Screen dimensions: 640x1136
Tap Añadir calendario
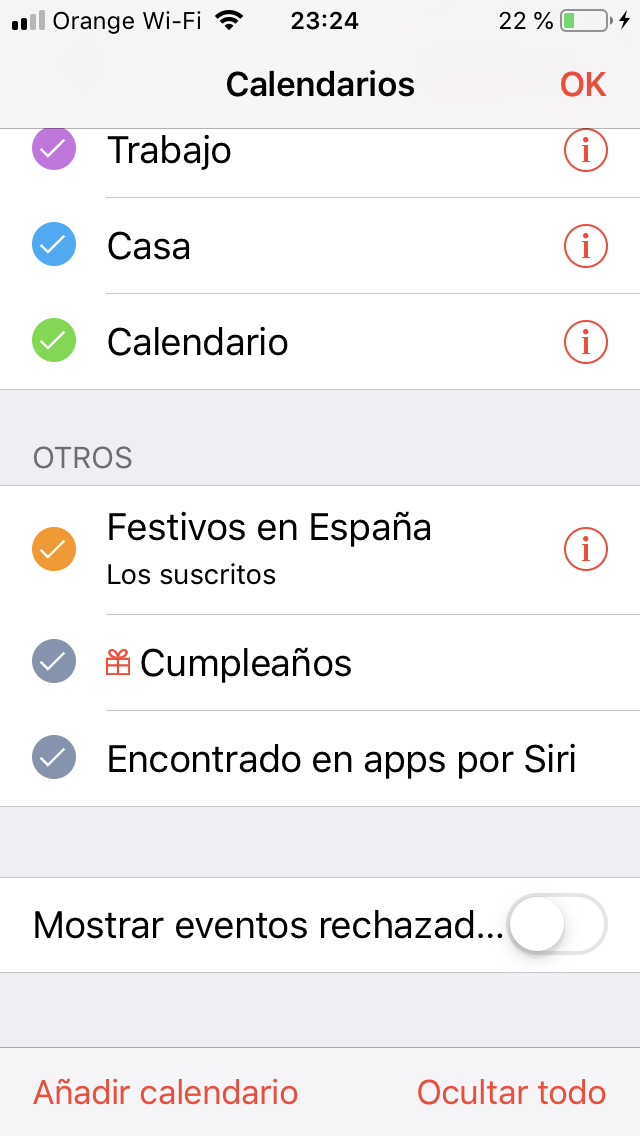[x=166, y=1092]
